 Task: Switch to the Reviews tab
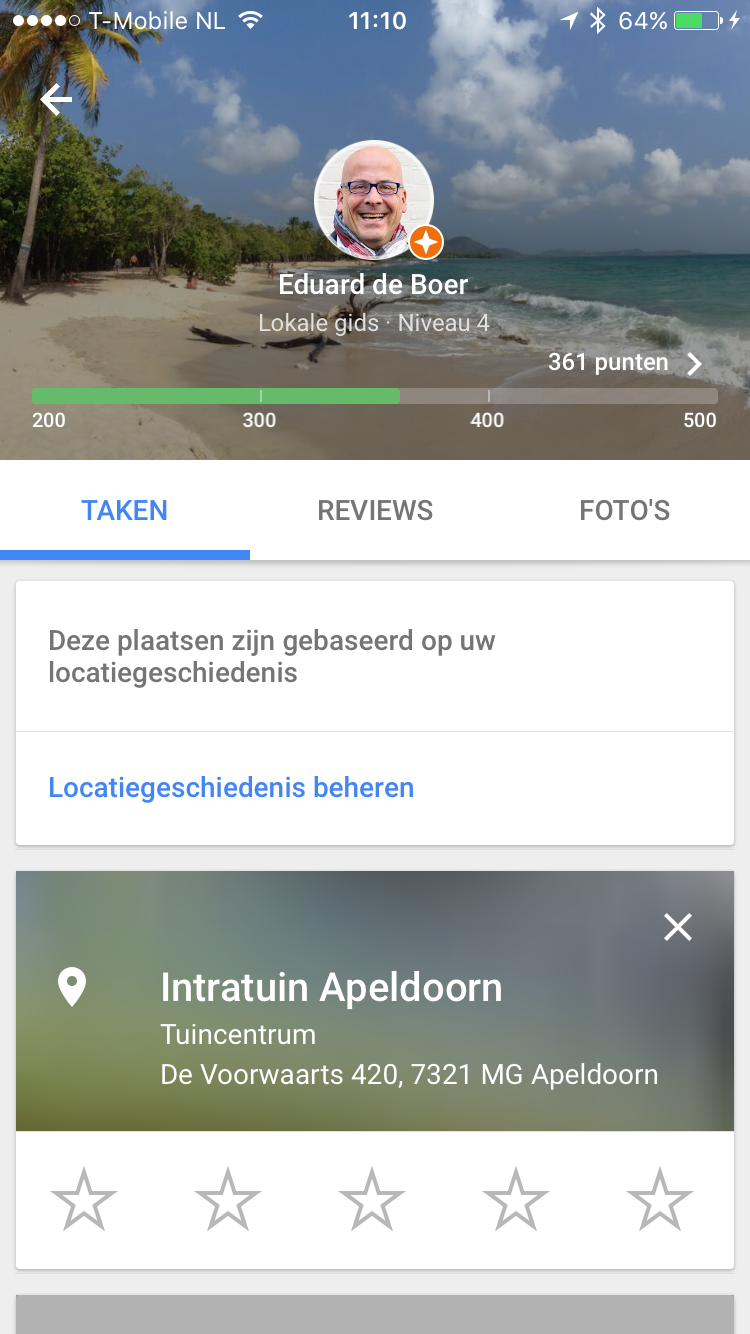[375, 511]
